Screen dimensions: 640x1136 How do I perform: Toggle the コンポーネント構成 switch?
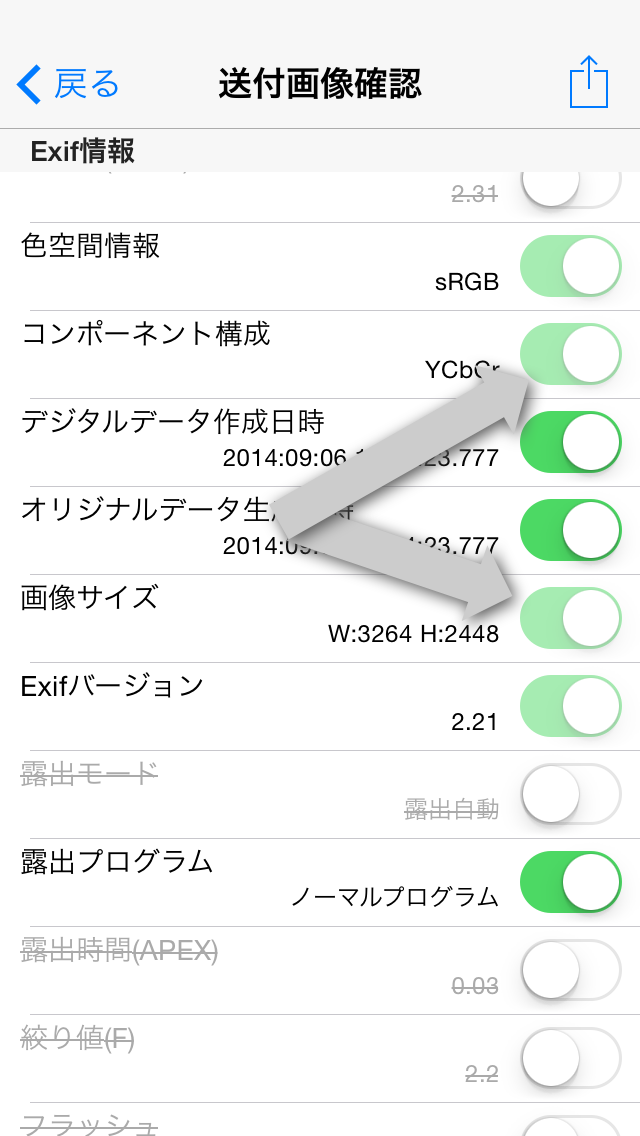pyautogui.click(x=570, y=354)
